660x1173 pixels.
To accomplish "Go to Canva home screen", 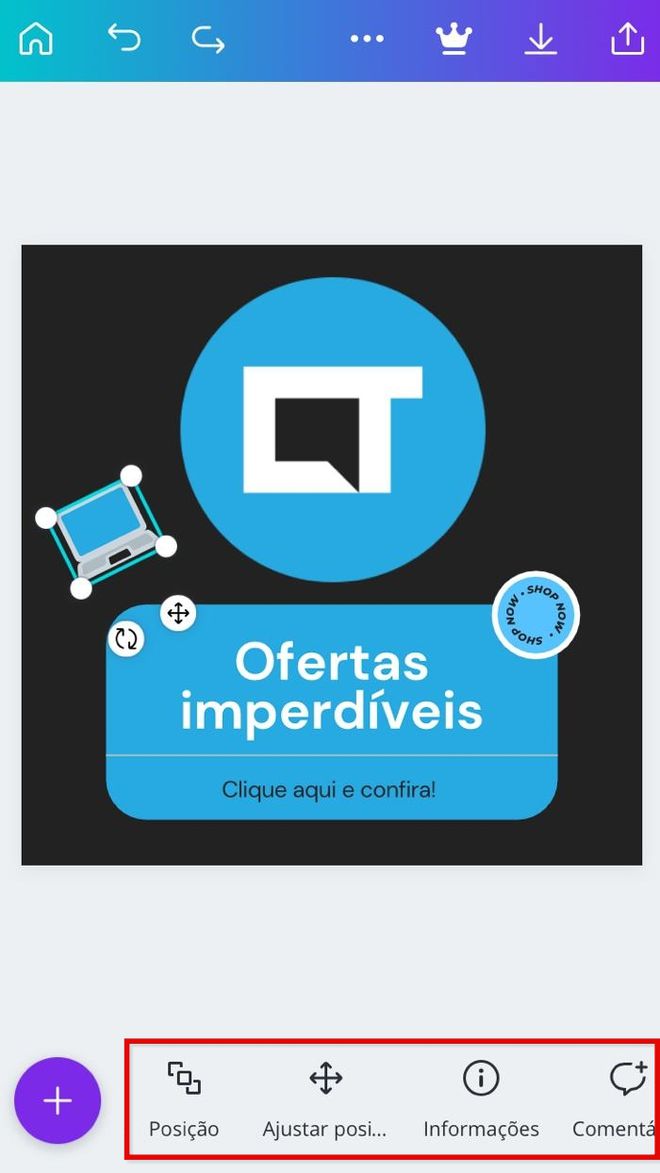I will click(36, 39).
